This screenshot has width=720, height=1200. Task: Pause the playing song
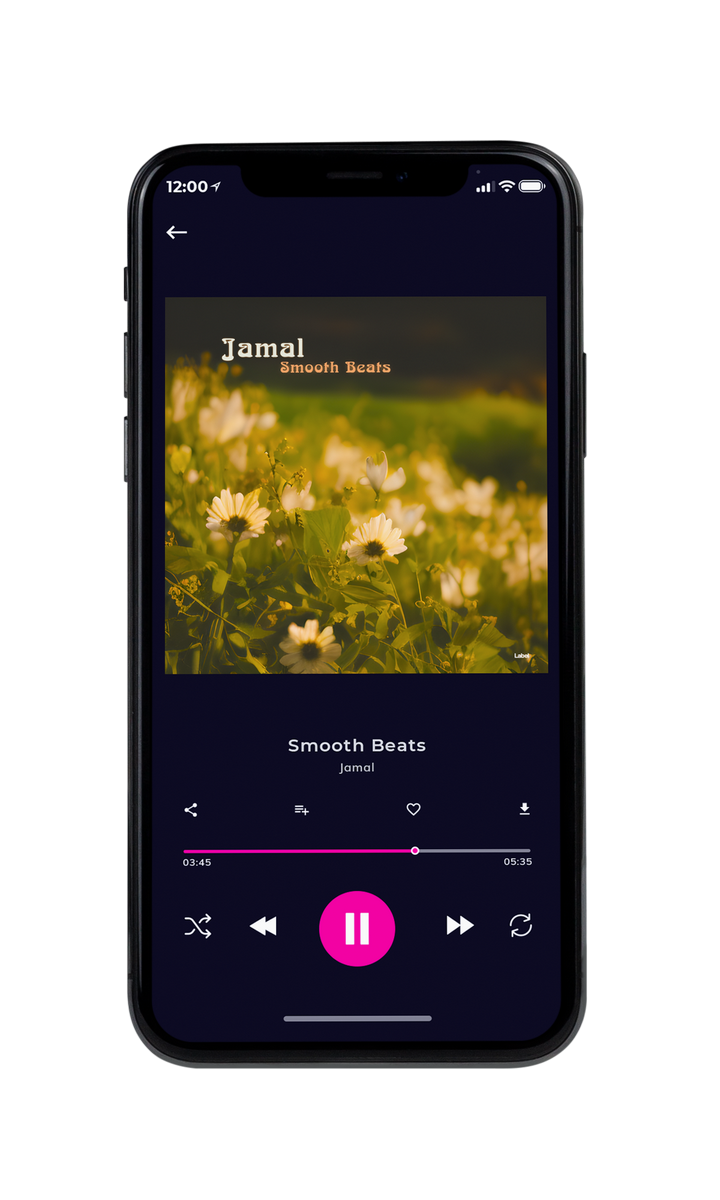pyautogui.click(x=357, y=929)
